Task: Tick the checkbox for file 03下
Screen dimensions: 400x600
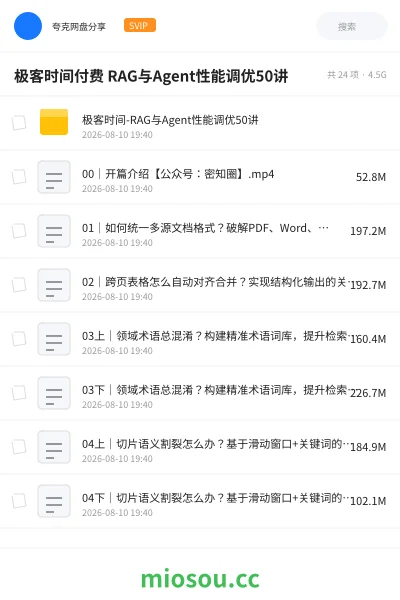Action: 19,393
